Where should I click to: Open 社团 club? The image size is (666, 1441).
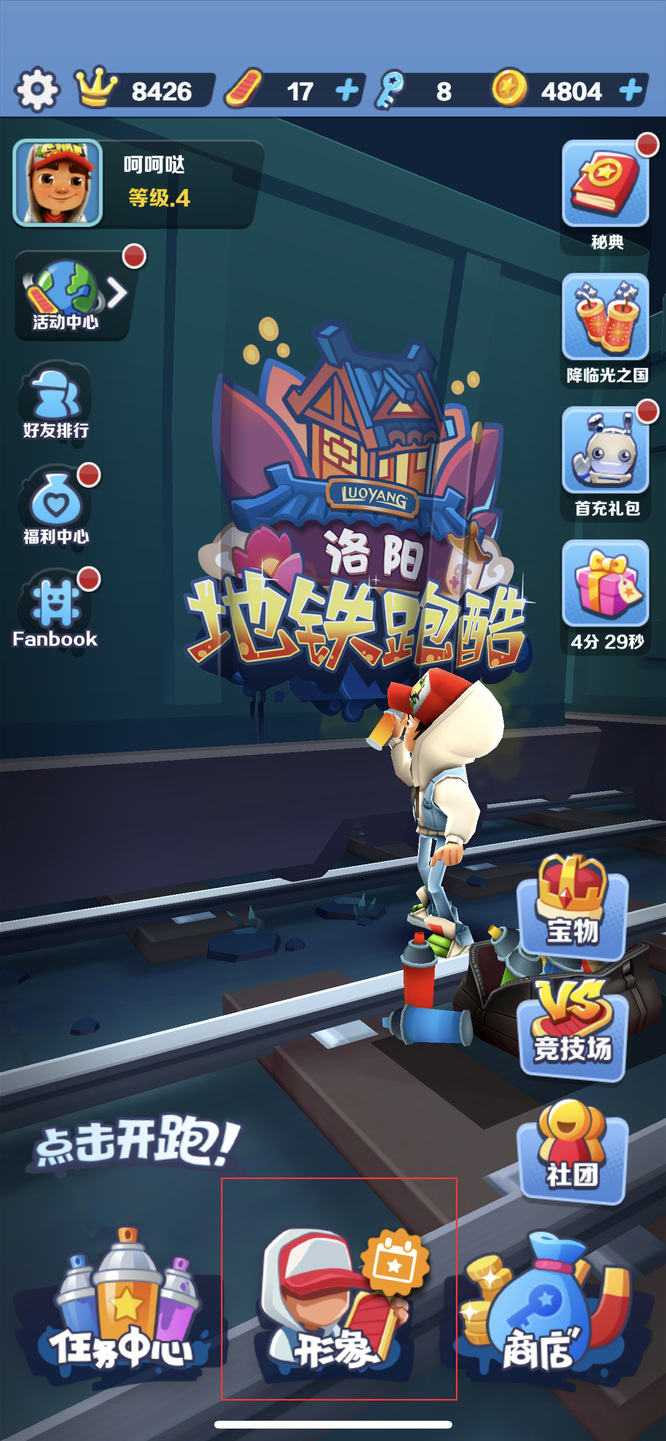tap(572, 1150)
